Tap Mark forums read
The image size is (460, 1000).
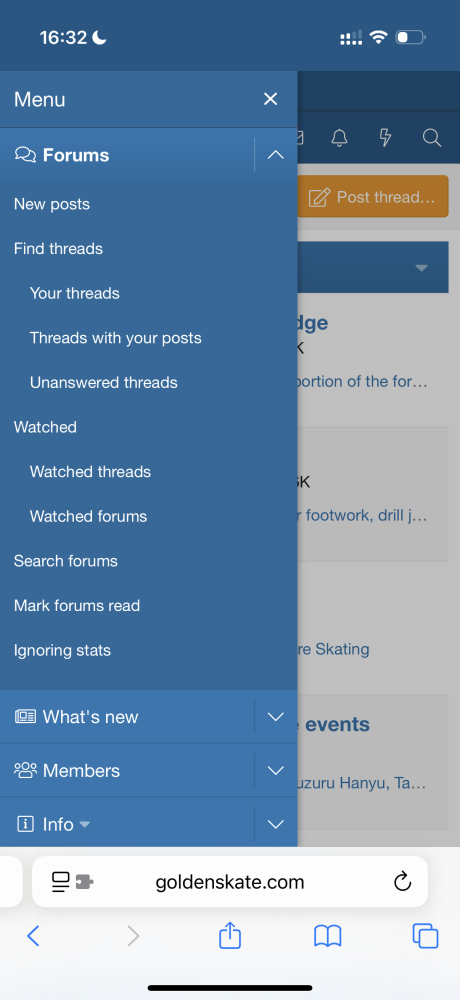point(77,606)
